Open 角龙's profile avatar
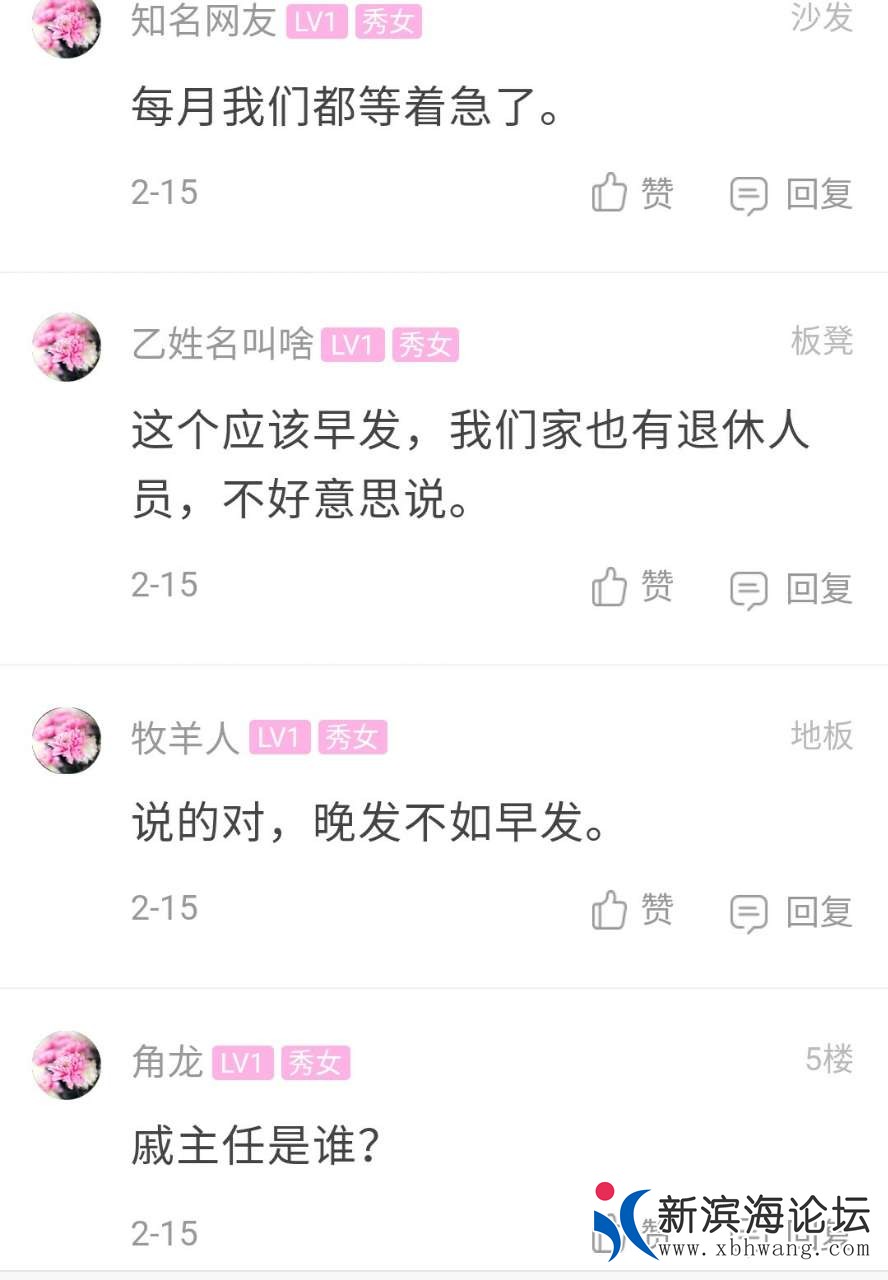This screenshot has height=1280, width=888. coord(67,1064)
